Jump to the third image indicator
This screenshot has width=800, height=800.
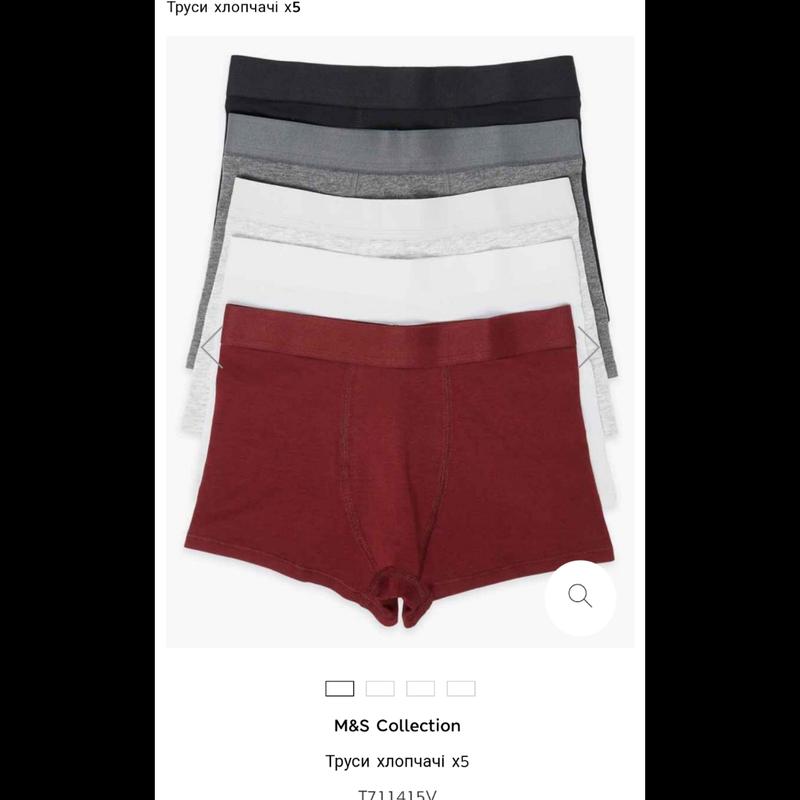point(420,688)
